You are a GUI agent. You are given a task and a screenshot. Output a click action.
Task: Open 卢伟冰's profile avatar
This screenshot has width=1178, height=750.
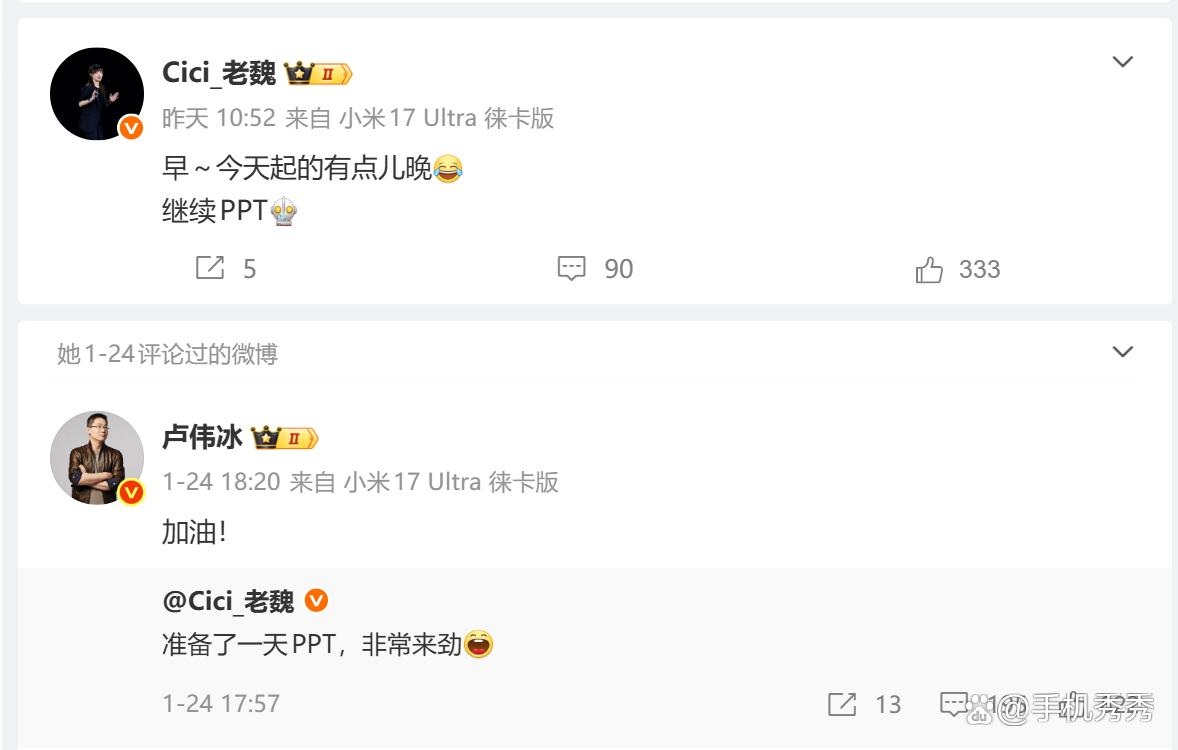(x=96, y=457)
